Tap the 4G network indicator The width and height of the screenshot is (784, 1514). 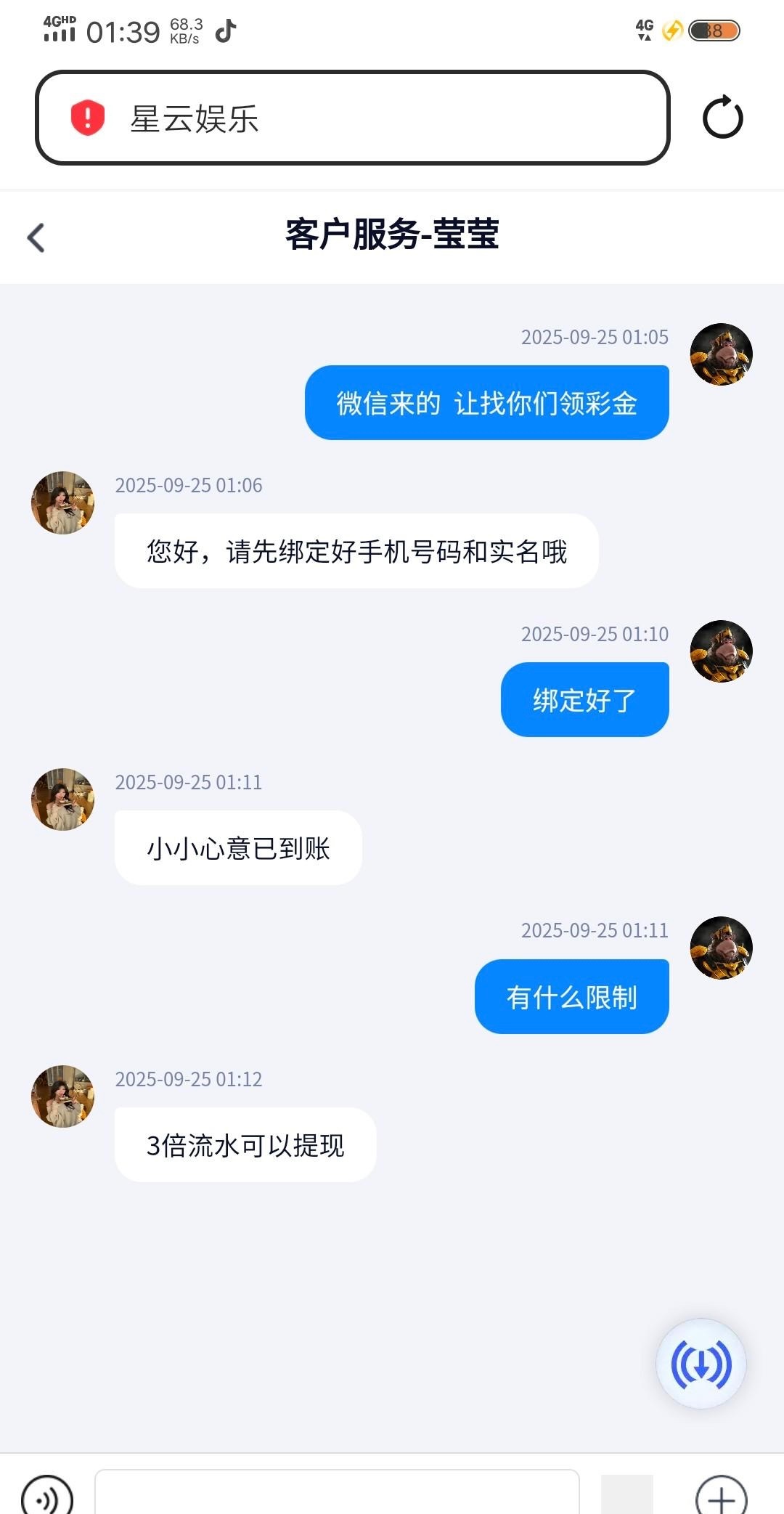tap(642, 30)
